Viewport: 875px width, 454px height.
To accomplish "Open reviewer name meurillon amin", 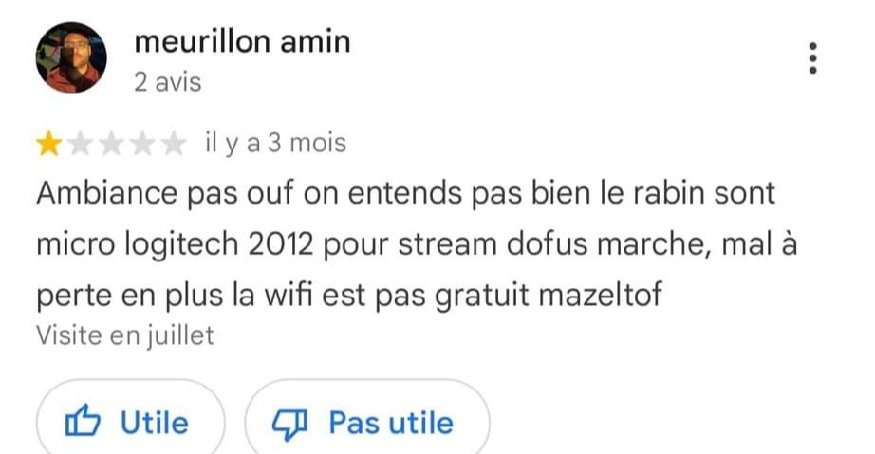I will coord(242,42).
